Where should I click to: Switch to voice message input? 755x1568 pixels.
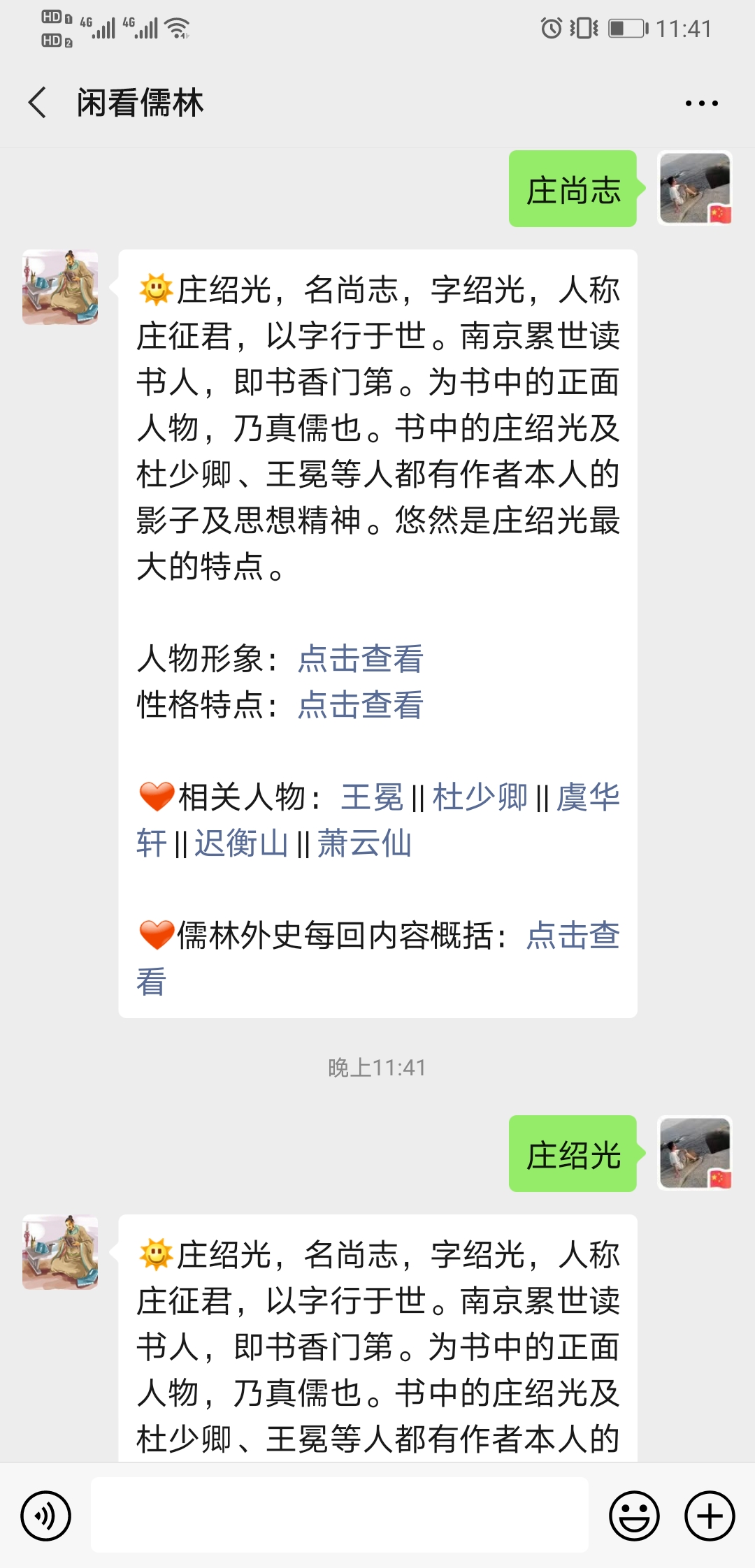46,1516
